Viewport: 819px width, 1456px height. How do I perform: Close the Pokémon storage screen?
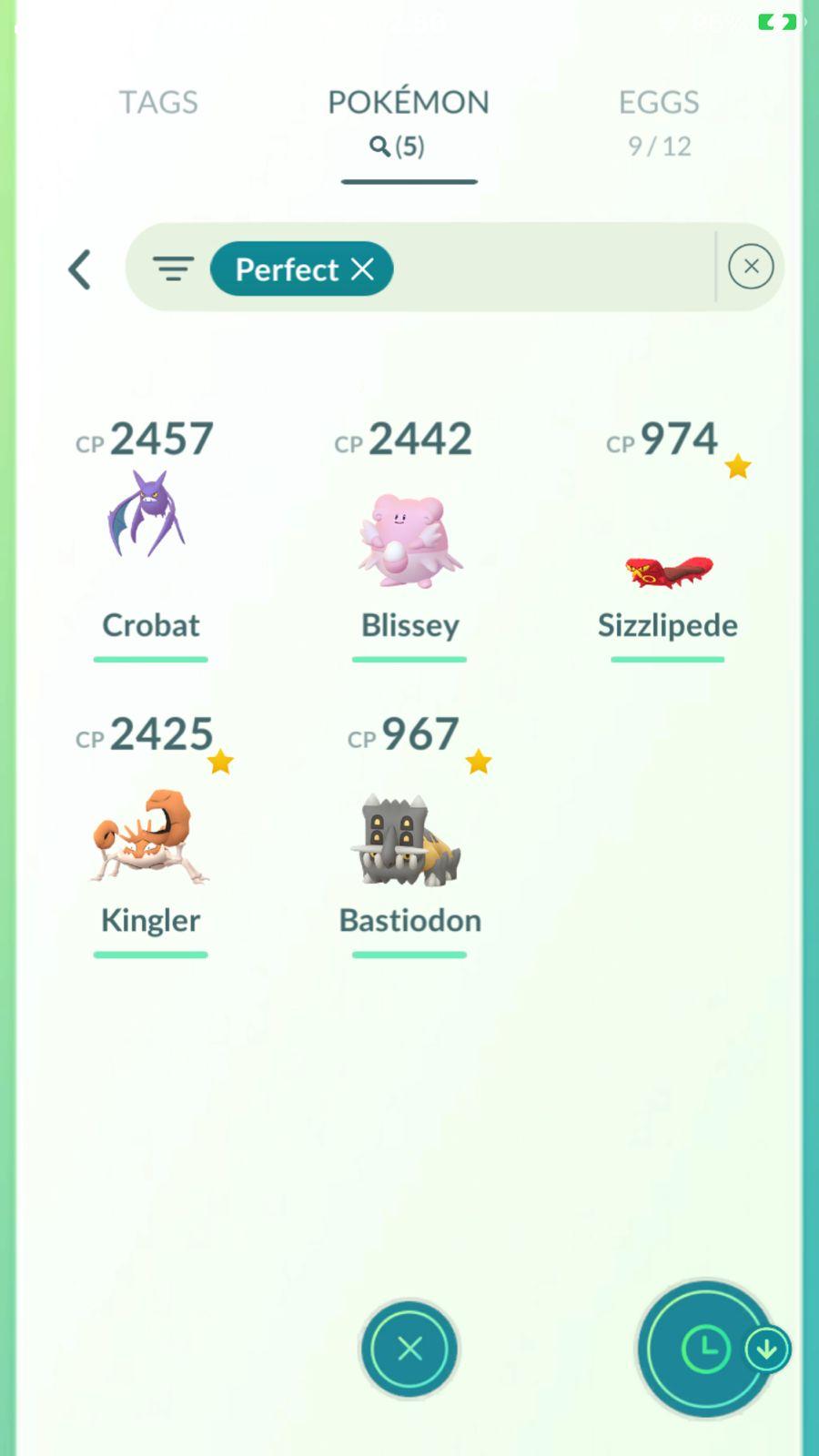[x=409, y=1349]
